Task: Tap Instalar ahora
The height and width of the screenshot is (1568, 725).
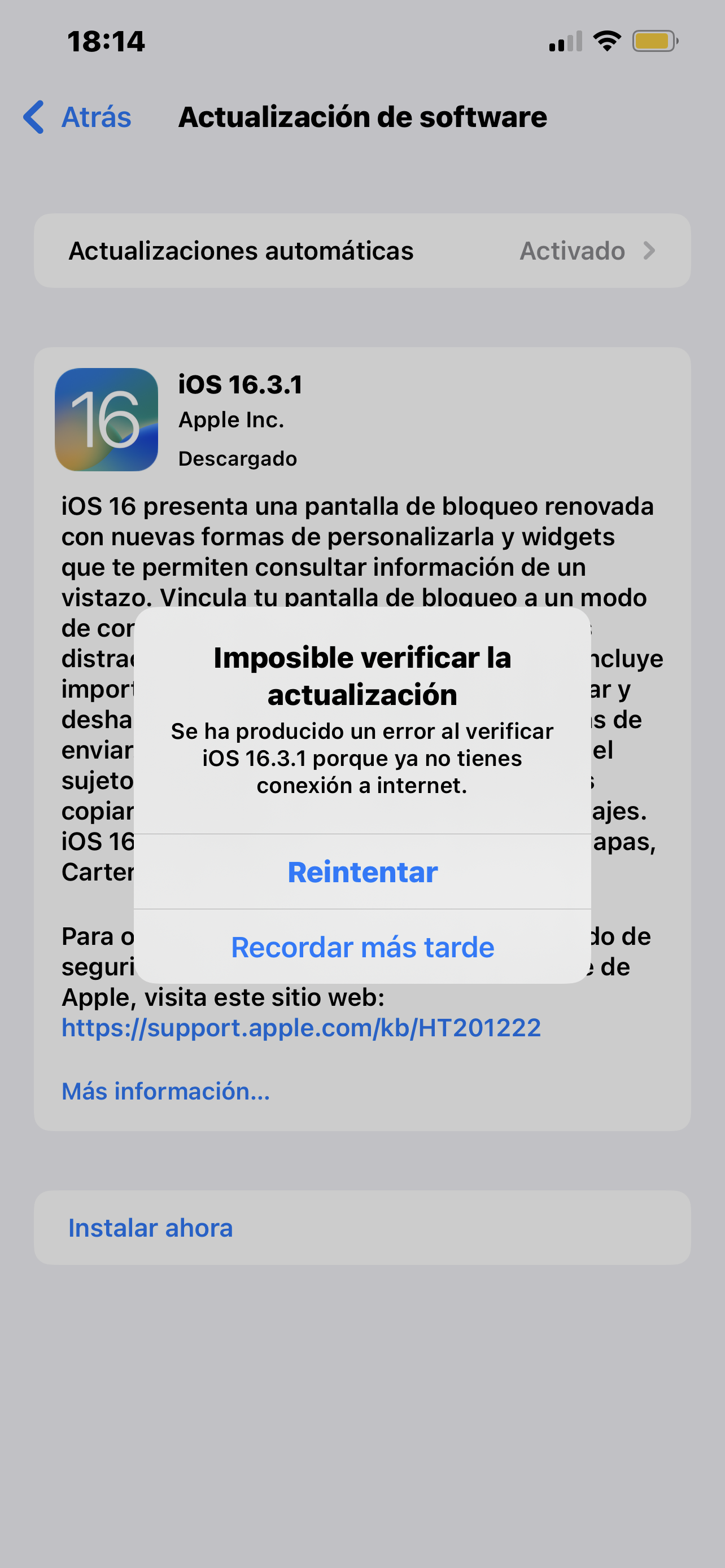Action: tap(362, 1228)
